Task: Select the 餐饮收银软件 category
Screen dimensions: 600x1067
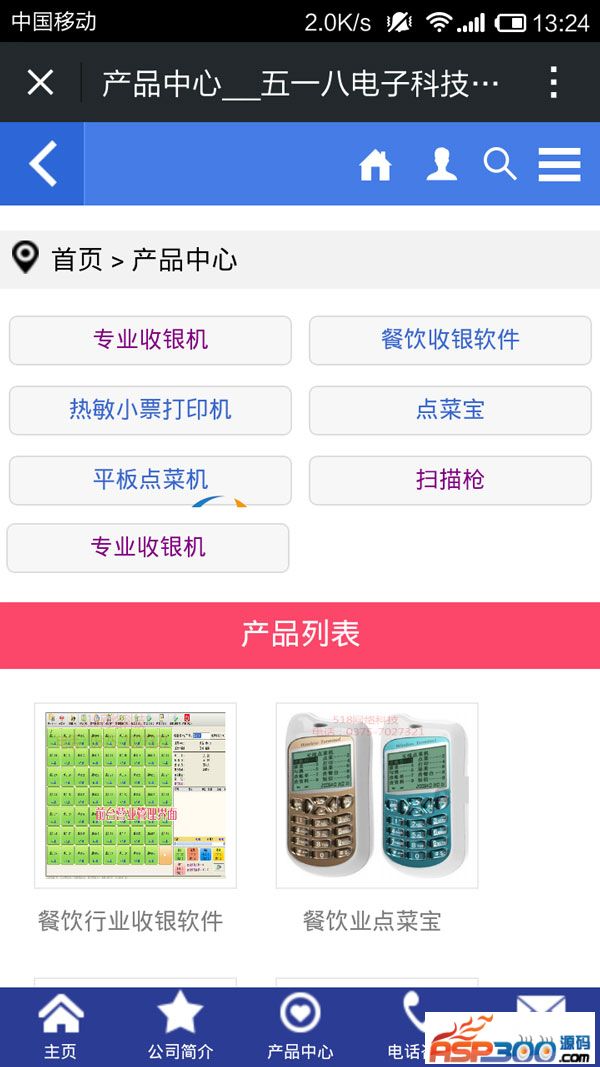Action: [450, 340]
